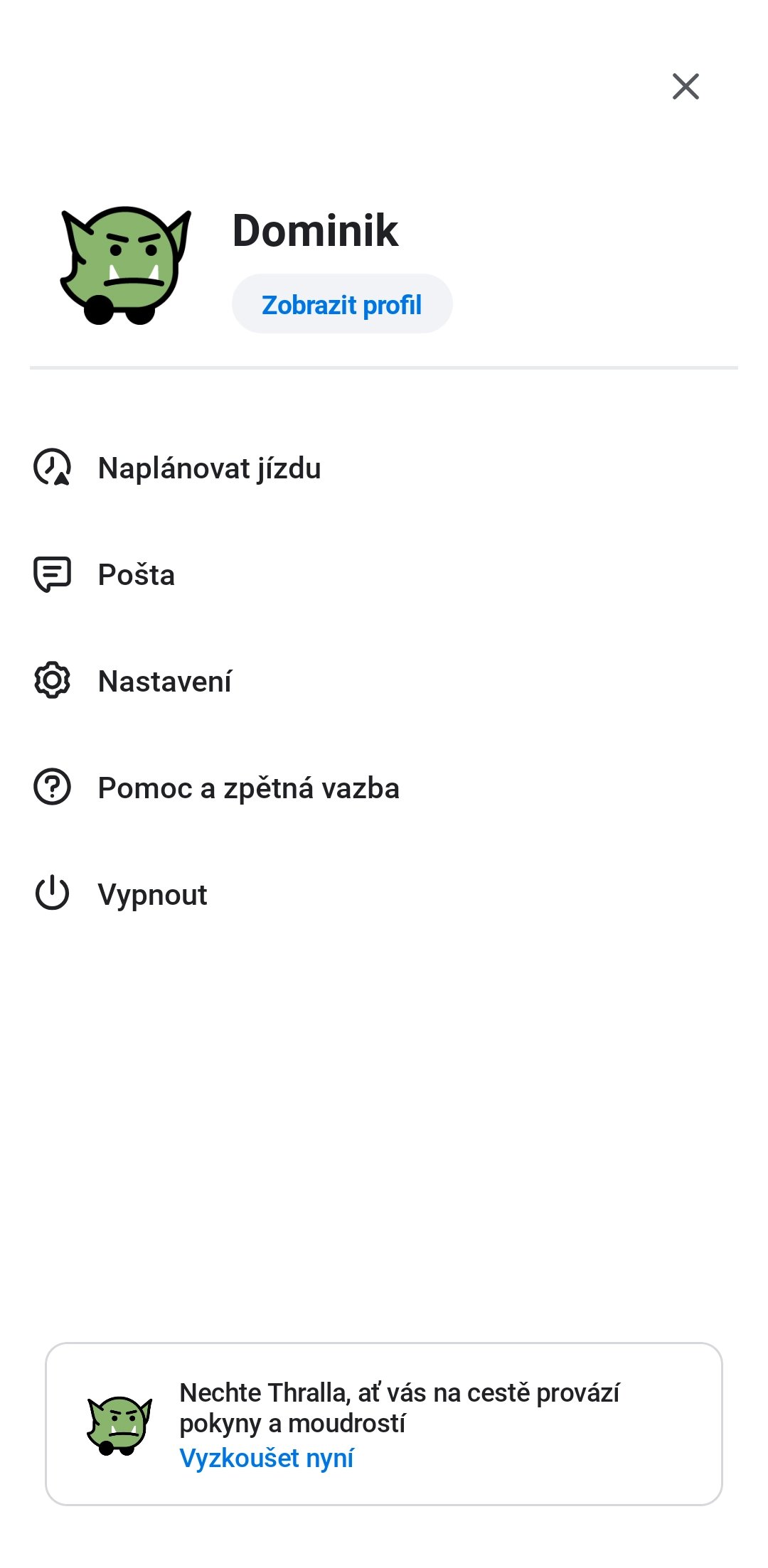Tap the close X at the top
768x1568 pixels.
click(x=686, y=87)
